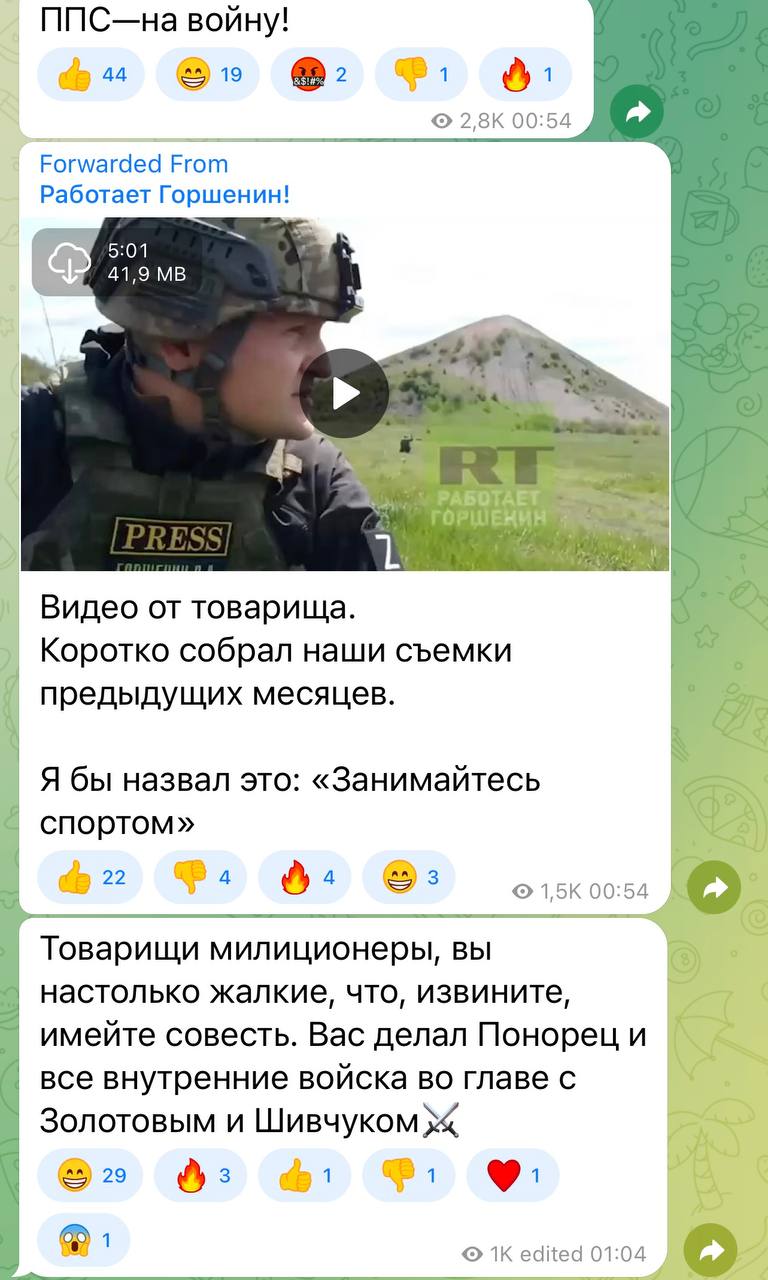768x1280 pixels.
Task: Tap the thumbs-down reaction with 4 votes
Action: click(x=201, y=878)
